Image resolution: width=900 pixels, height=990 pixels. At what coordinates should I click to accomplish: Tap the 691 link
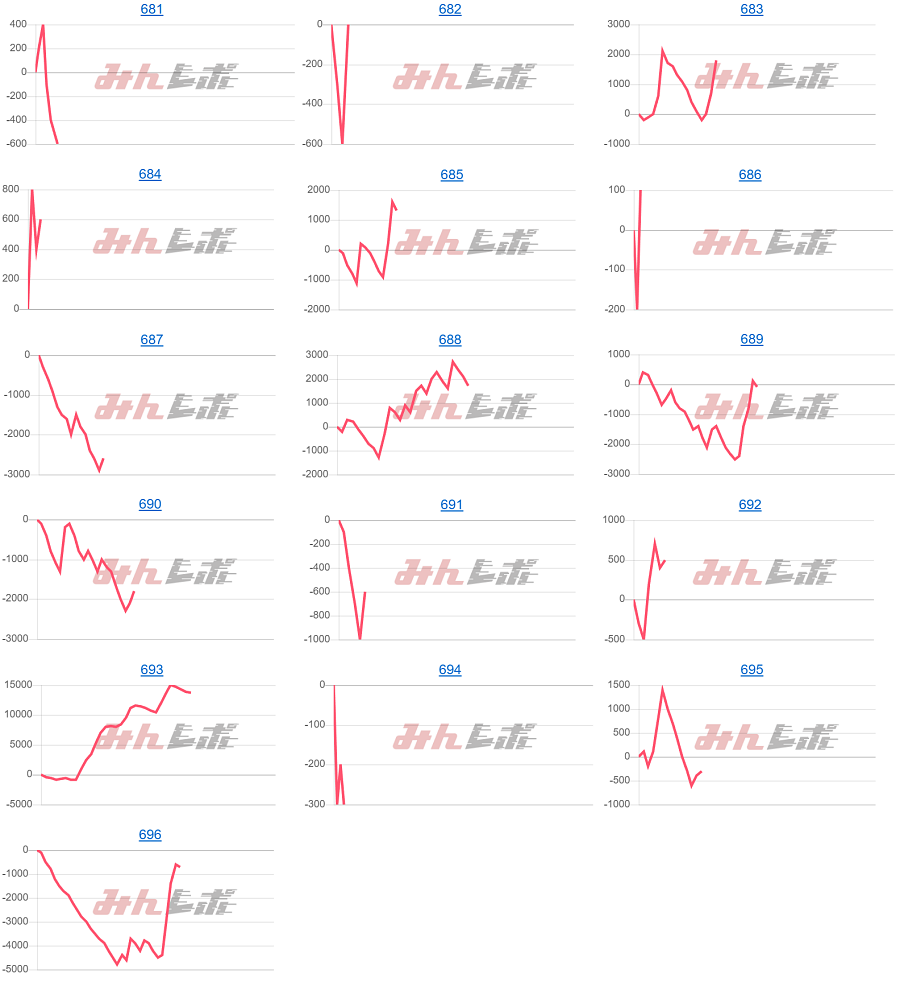452,505
